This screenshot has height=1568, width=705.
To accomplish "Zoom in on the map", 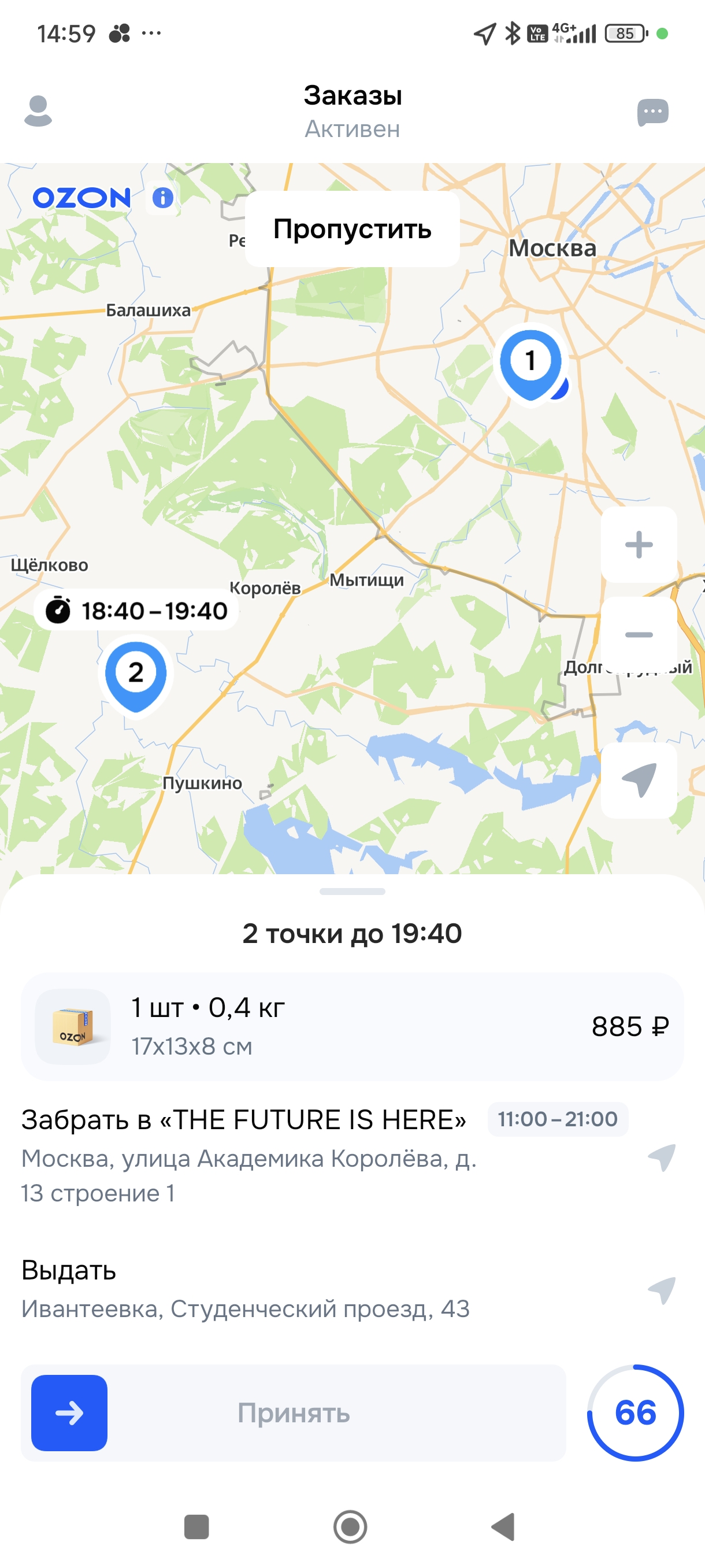I will click(639, 544).
